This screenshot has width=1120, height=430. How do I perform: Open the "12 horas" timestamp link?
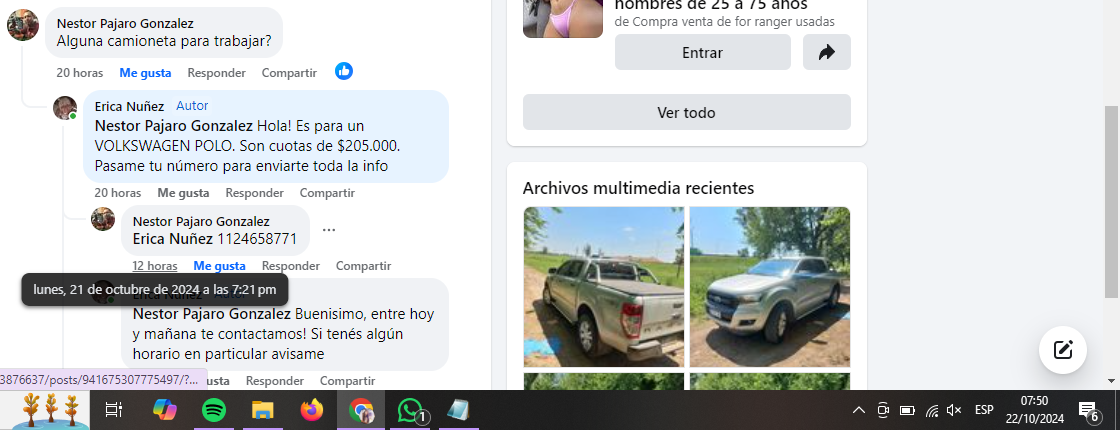coord(155,265)
